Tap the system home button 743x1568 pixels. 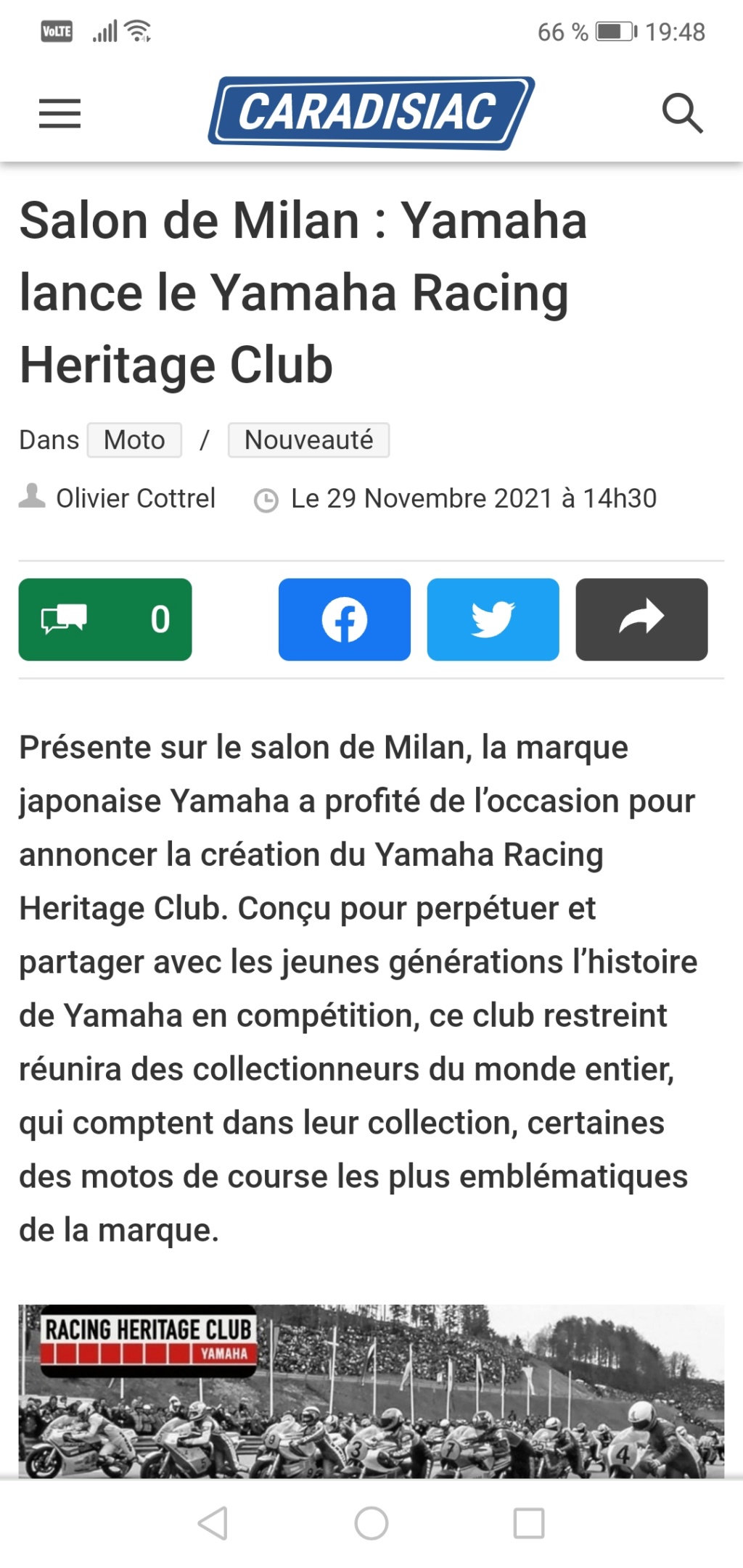371,1523
